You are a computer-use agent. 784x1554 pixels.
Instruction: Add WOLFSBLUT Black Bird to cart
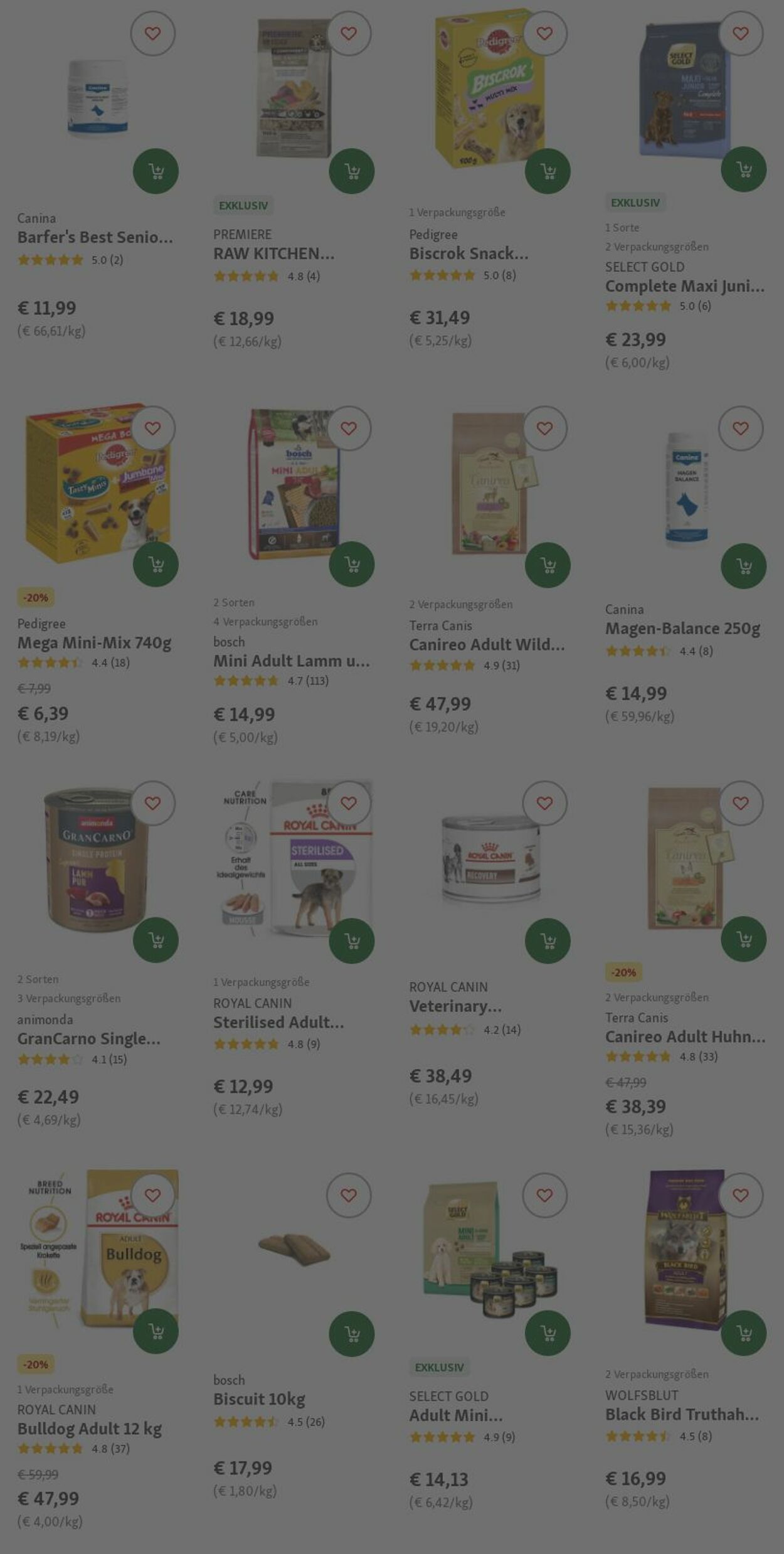[x=743, y=1333]
